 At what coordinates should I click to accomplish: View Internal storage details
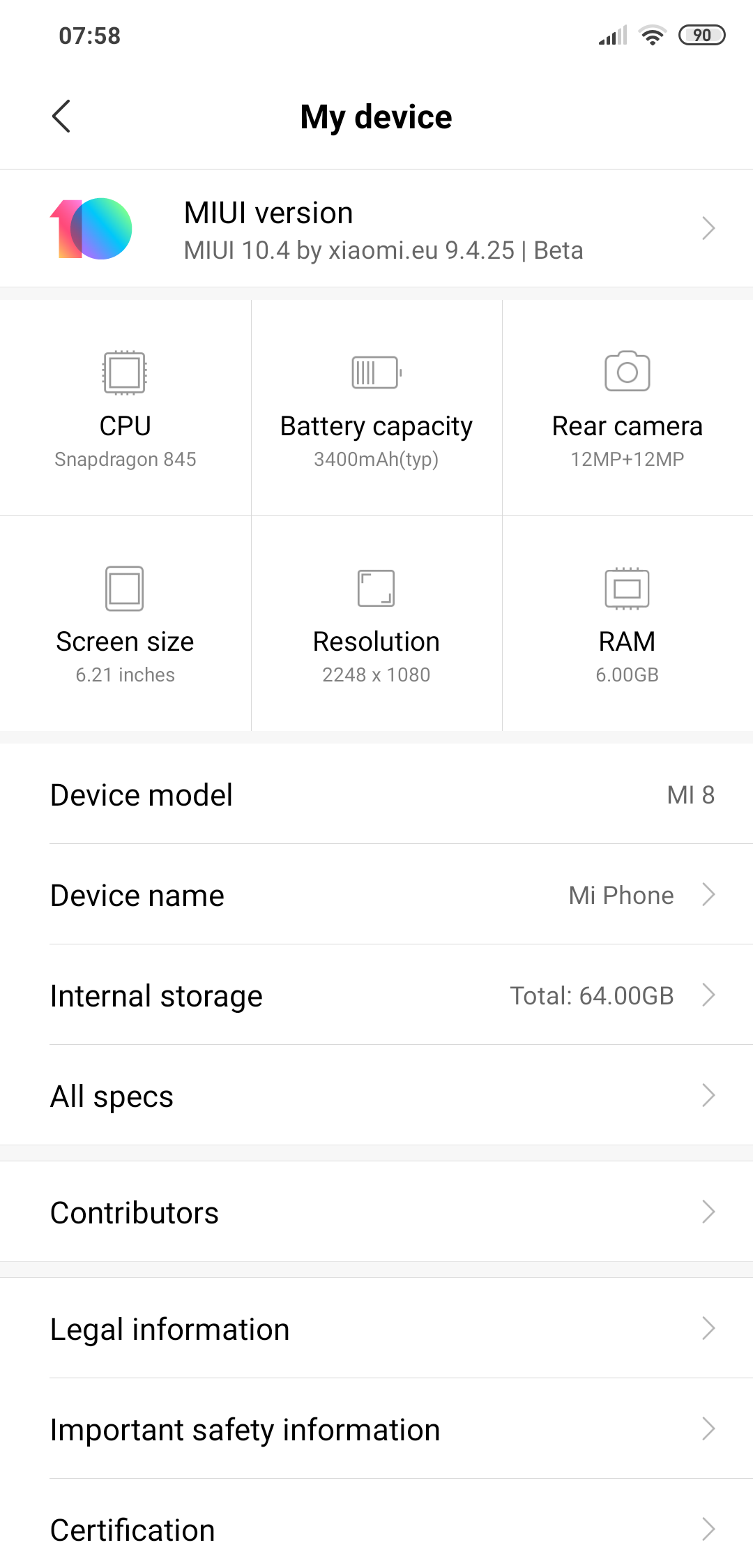coord(376,995)
